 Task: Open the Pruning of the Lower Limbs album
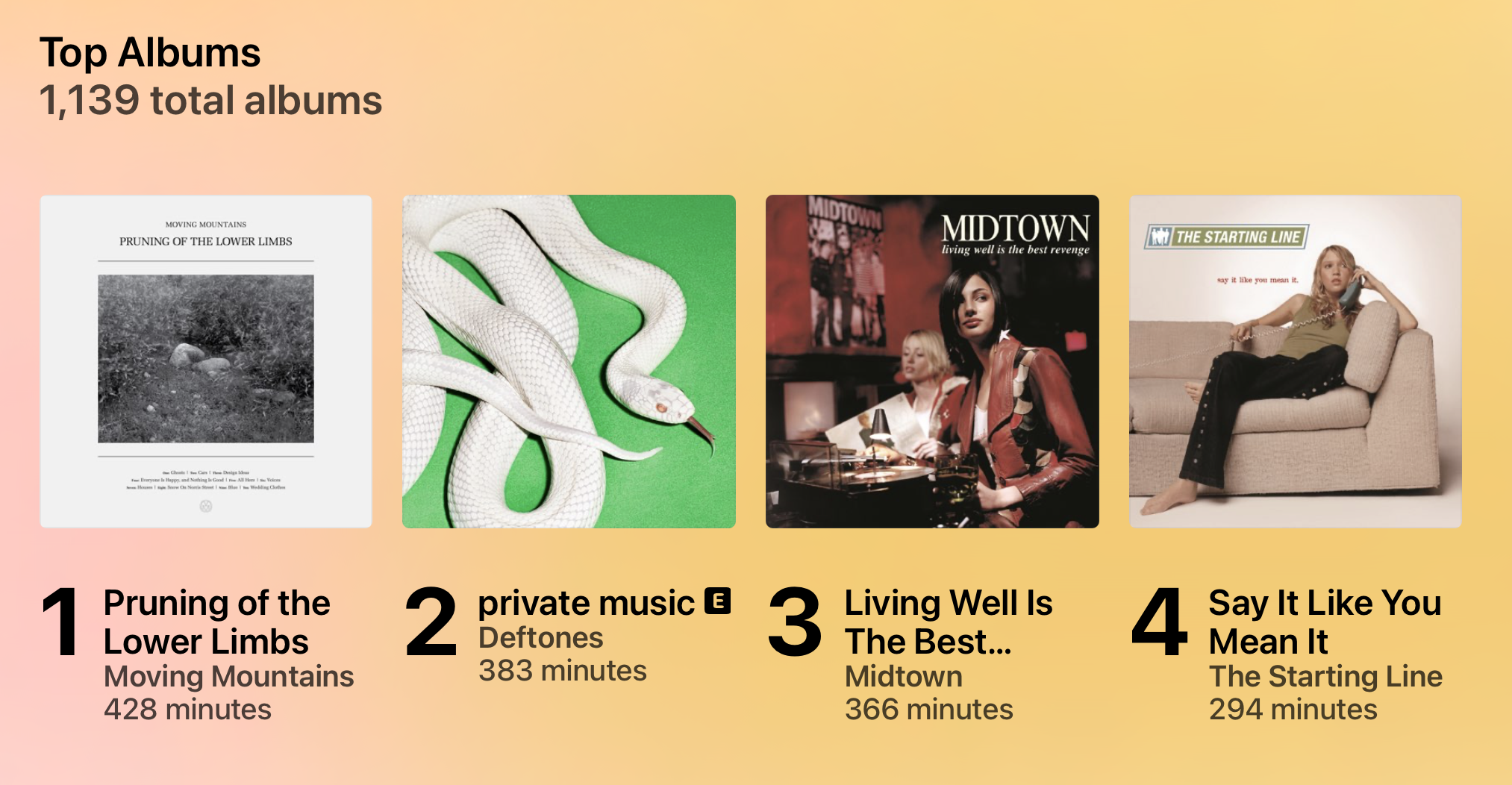tap(206, 362)
